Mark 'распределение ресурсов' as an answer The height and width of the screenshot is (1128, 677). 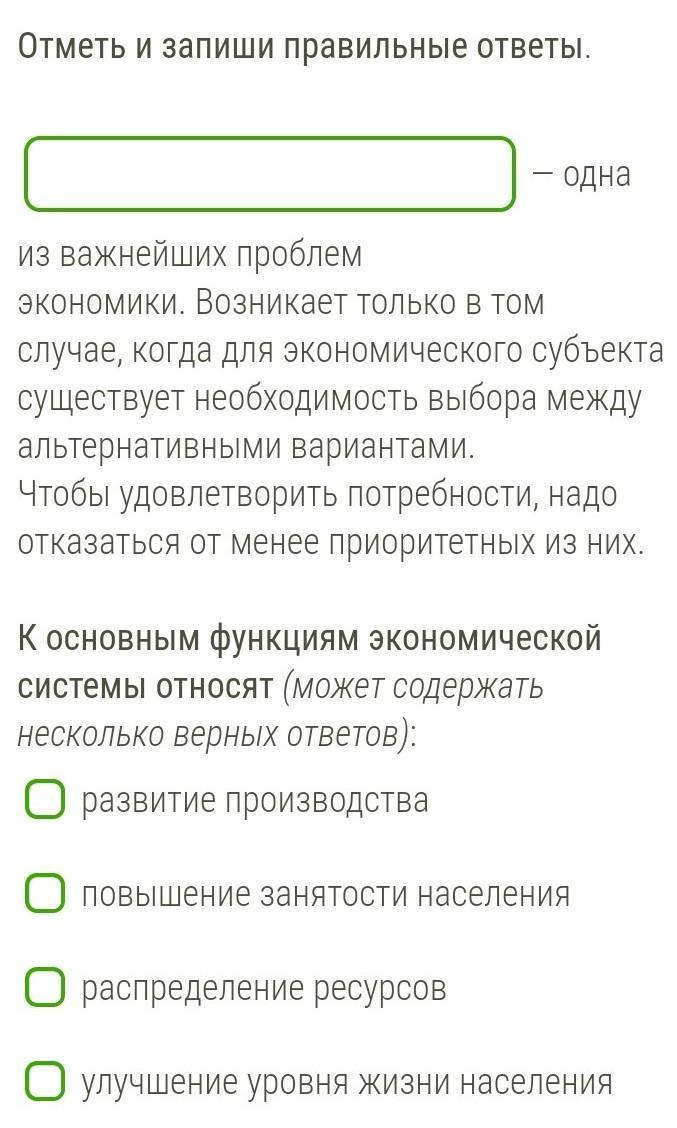[x=44, y=988]
